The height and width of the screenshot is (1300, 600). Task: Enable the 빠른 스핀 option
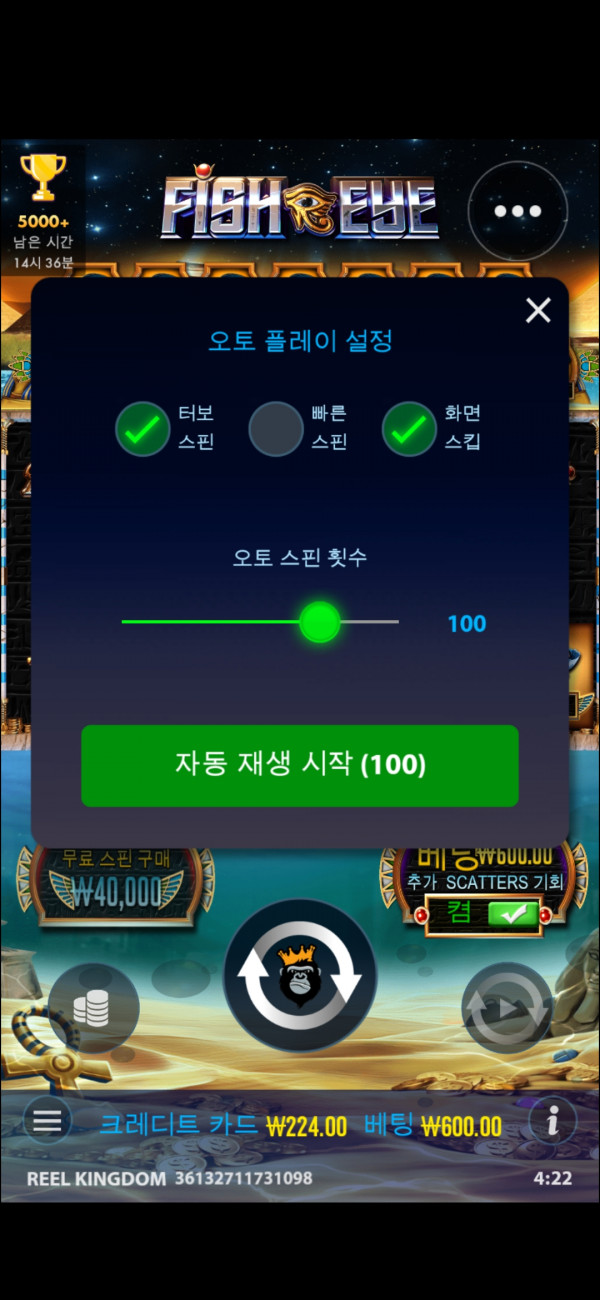[x=275, y=429]
